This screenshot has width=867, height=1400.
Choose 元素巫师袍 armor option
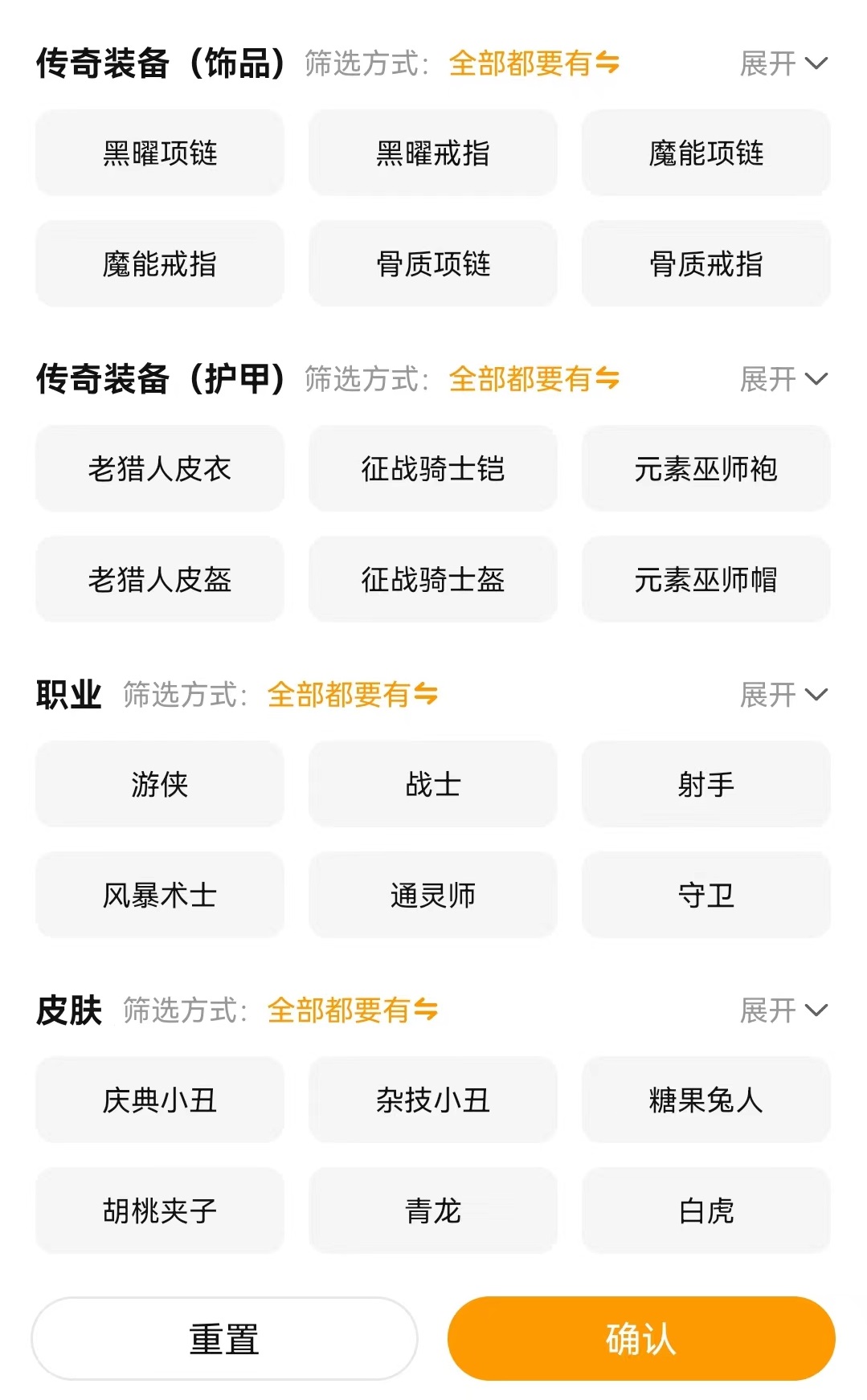705,468
